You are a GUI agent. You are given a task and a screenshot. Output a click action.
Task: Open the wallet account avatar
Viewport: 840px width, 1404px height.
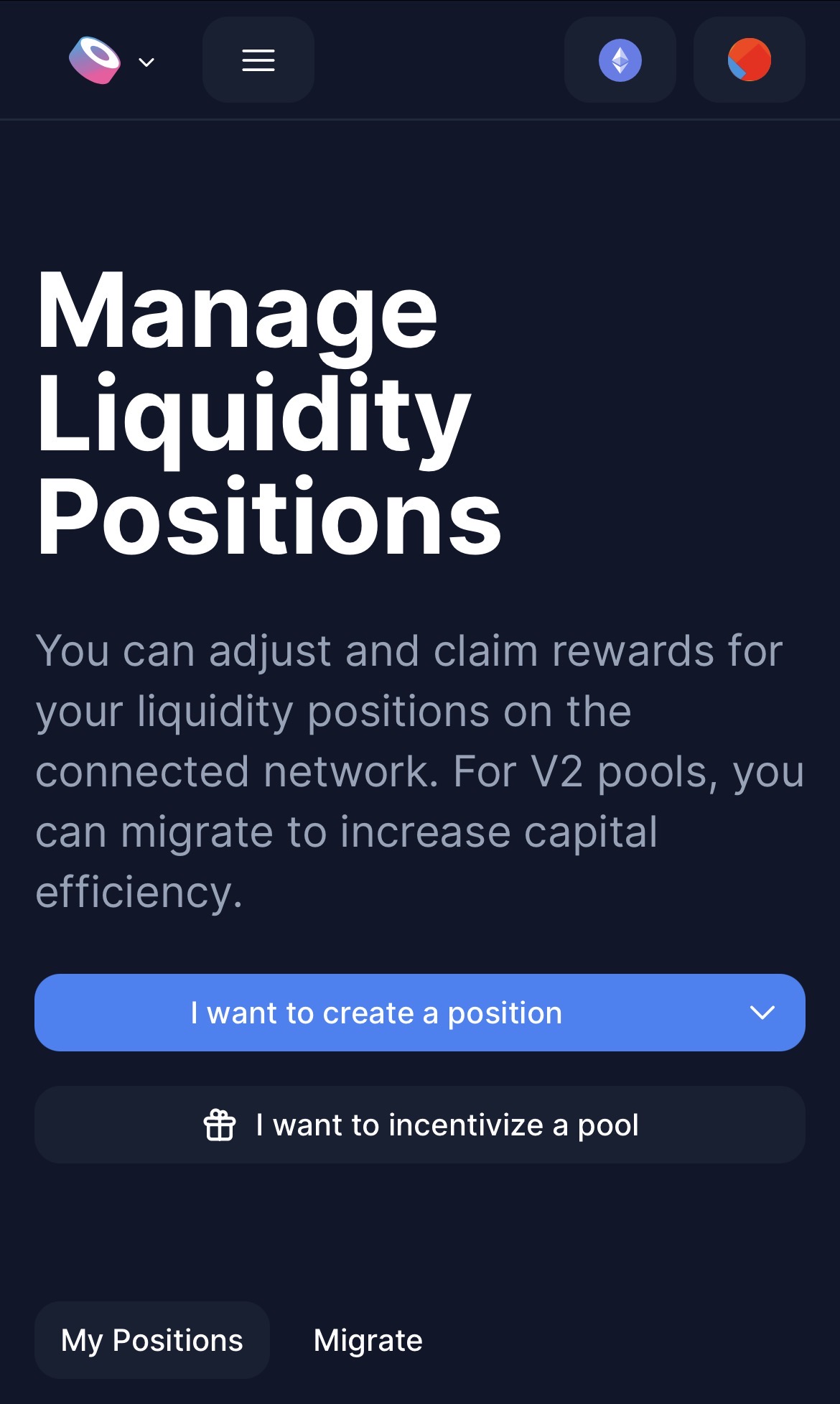[749, 60]
